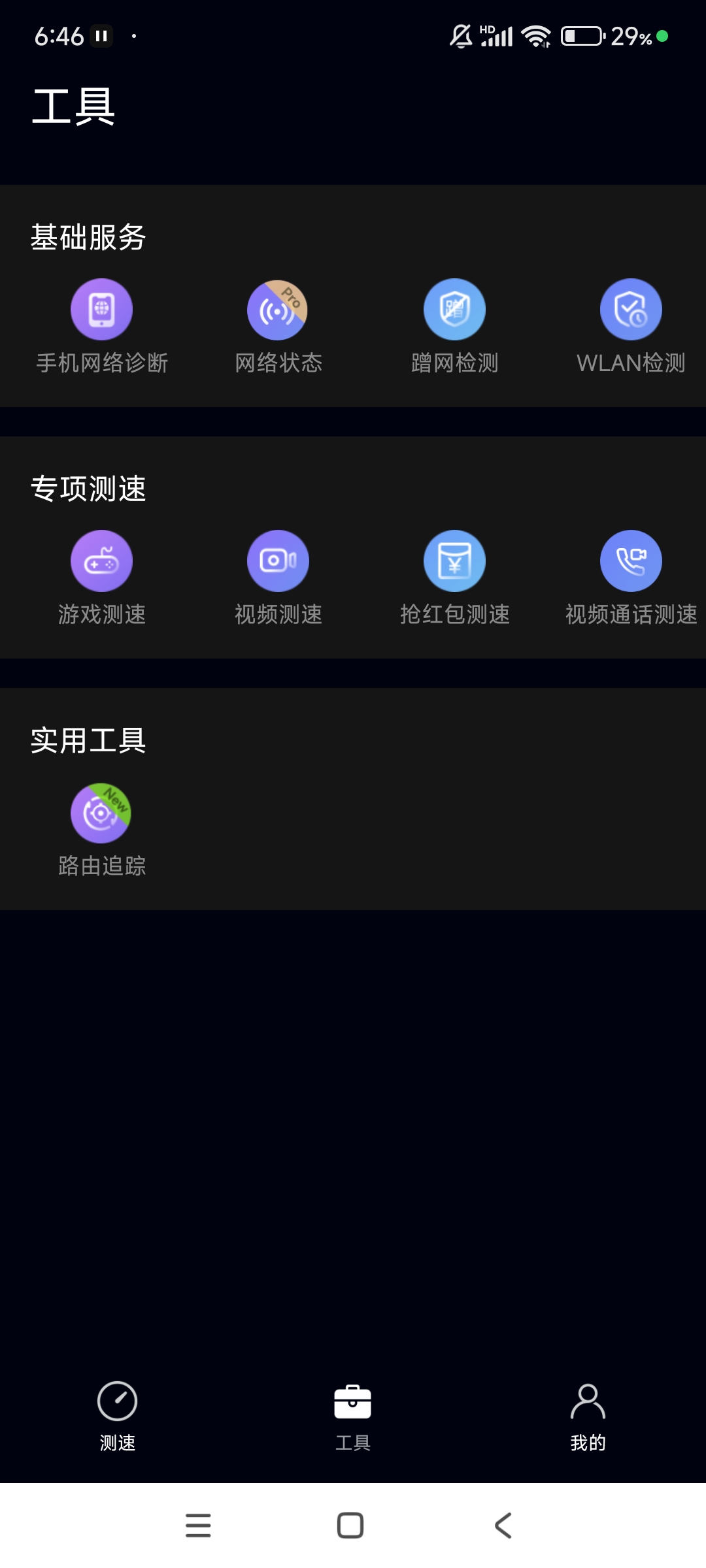This screenshot has width=706, height=1568.
Task: Tap the system home button
Action: 350,1526
